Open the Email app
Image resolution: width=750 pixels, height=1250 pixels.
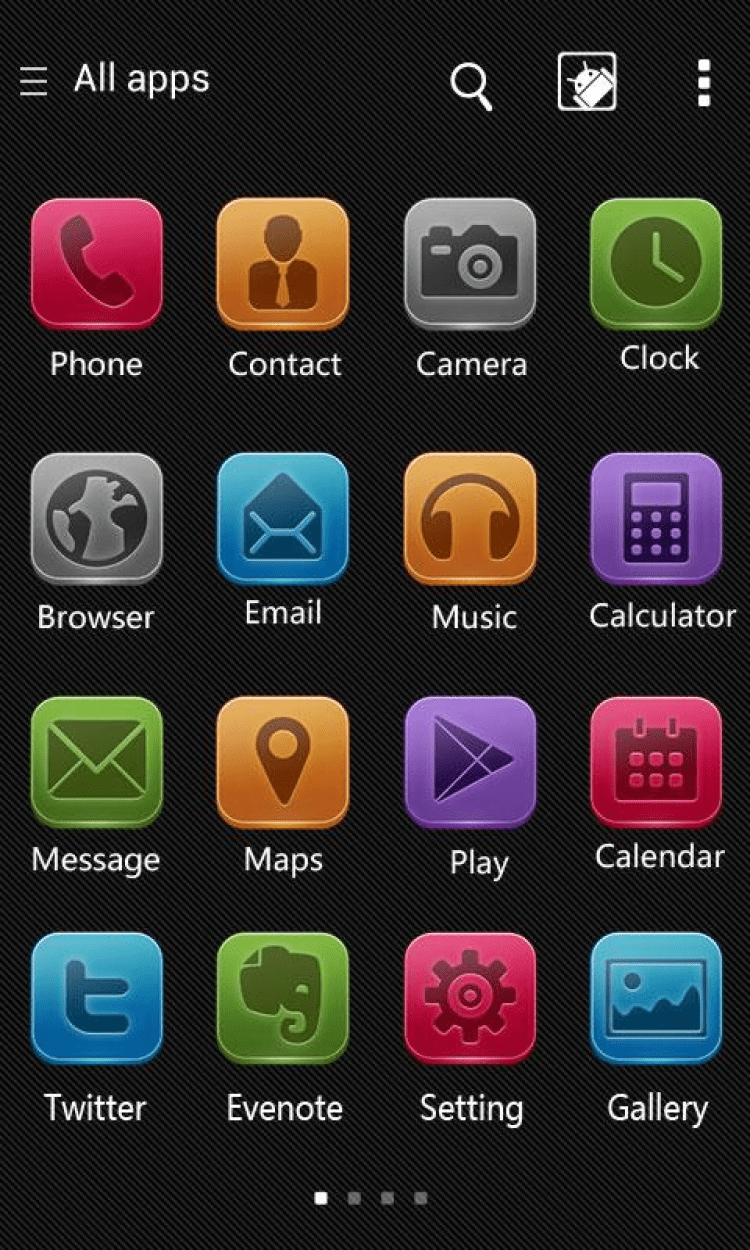[283, 518]
